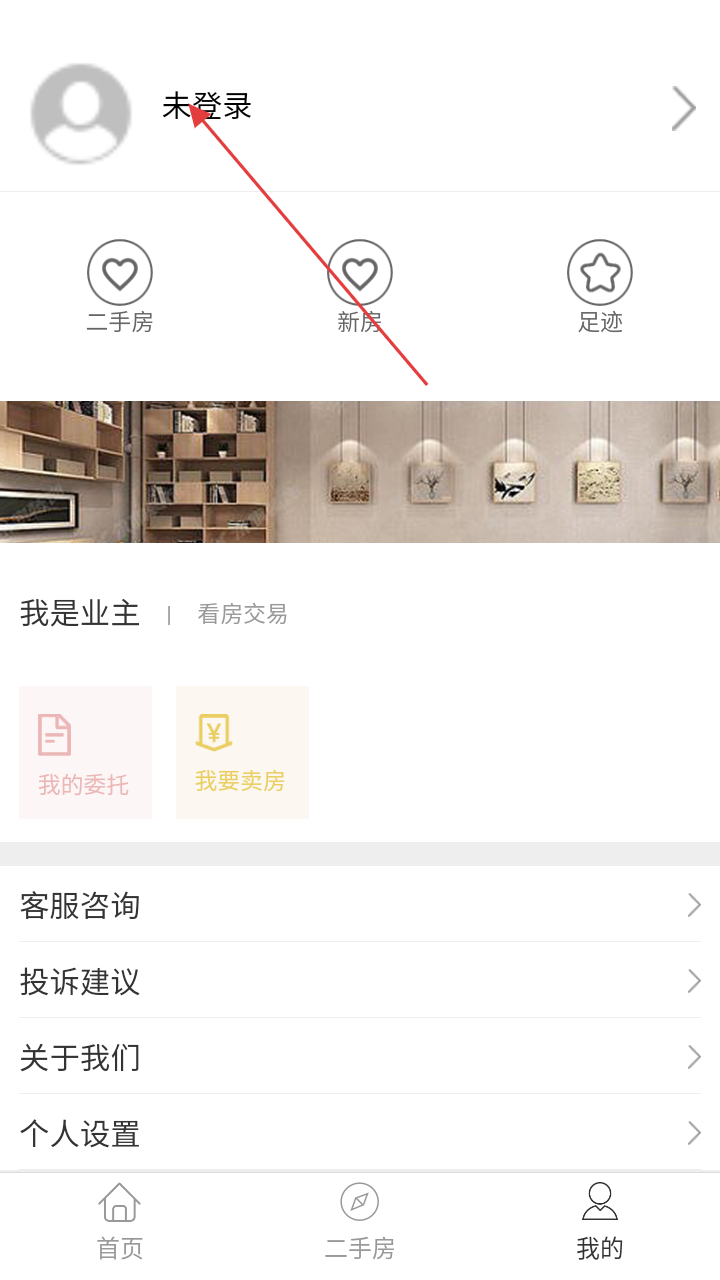
Task: Go to the 首页 tab
Action: point(120,1222)
